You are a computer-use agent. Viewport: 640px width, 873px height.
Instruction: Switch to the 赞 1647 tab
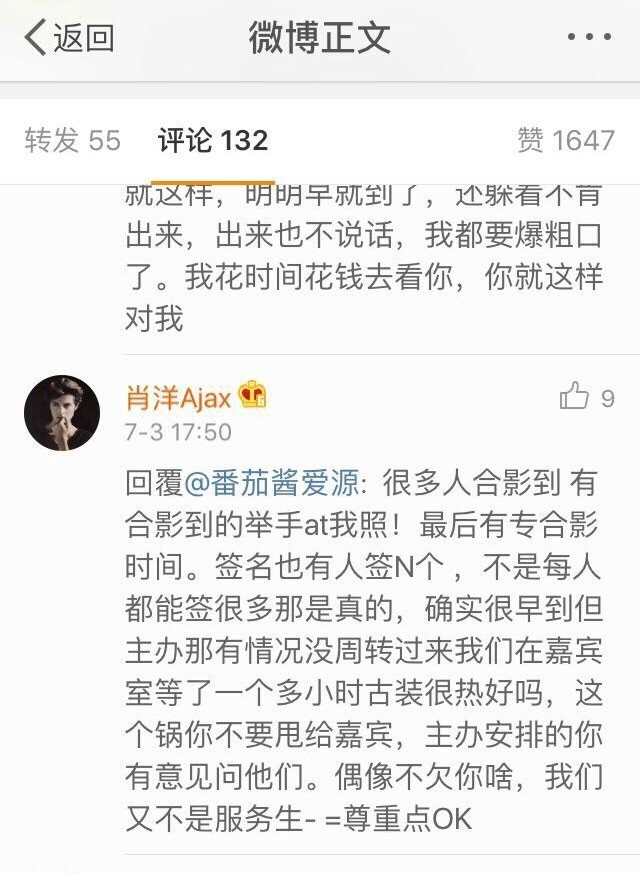[x=566, y=141]
